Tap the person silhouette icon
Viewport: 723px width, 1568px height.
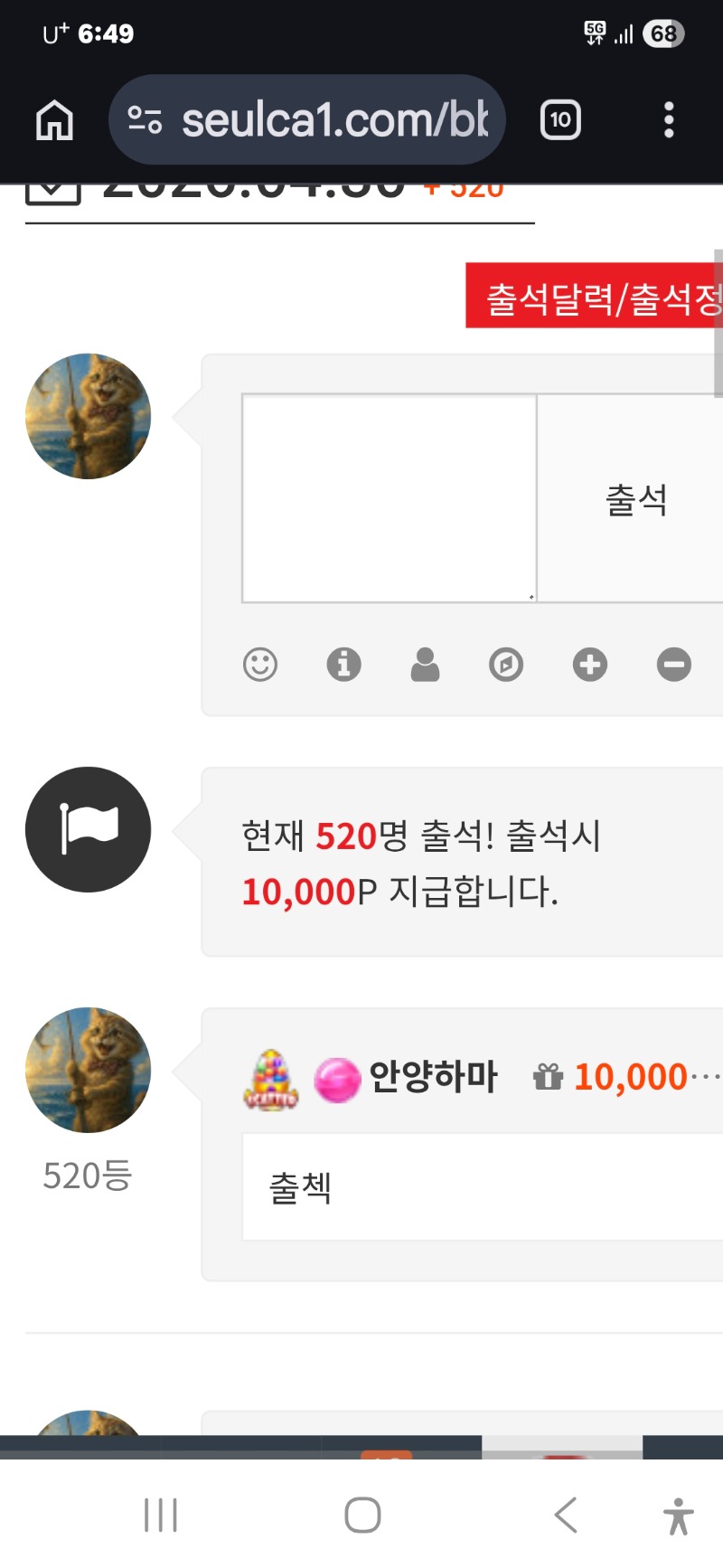pyautogui.click(x=425, y=665)
